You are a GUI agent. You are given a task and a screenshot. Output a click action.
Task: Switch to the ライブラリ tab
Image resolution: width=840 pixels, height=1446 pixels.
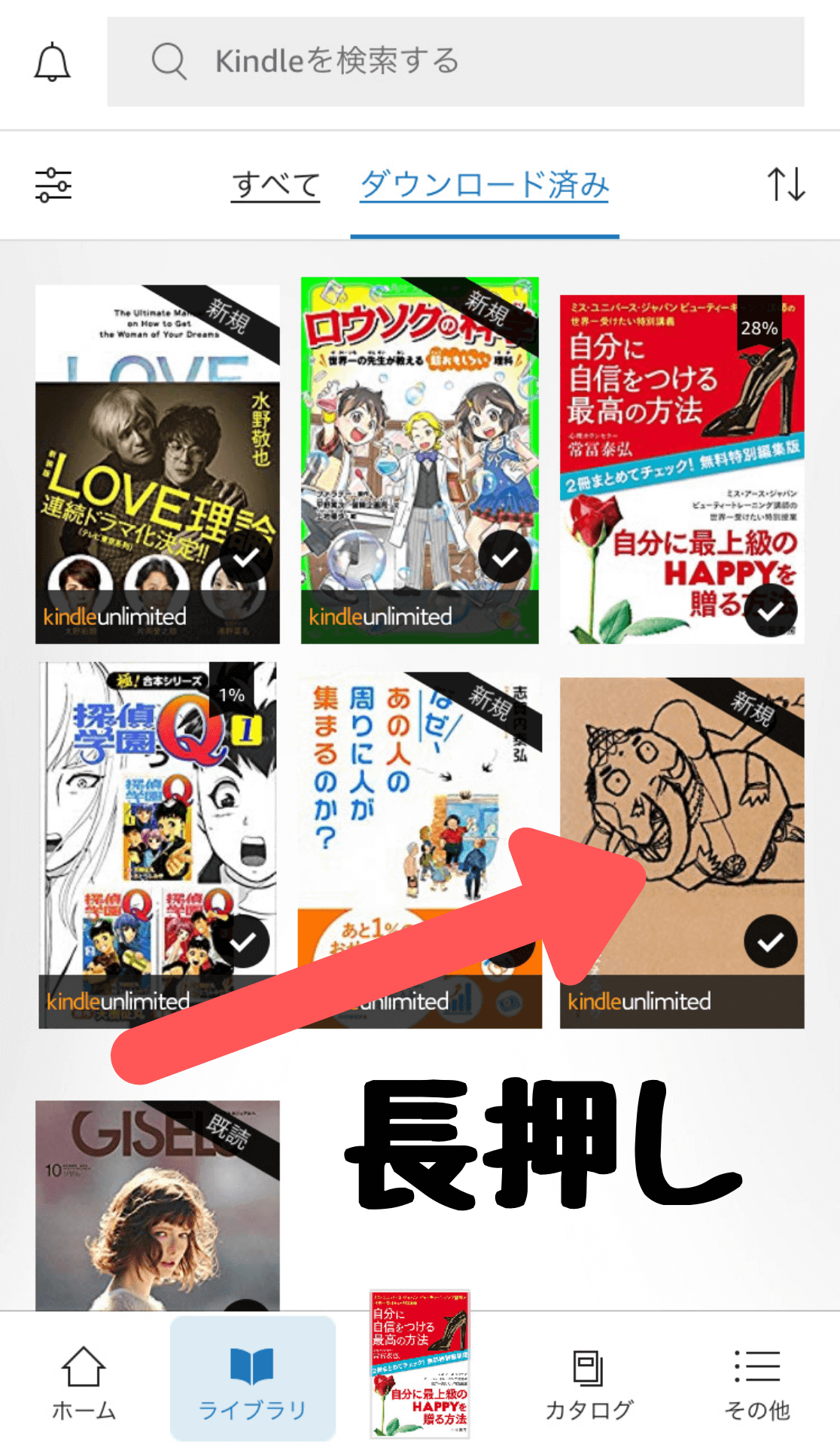coord(252,1382)
